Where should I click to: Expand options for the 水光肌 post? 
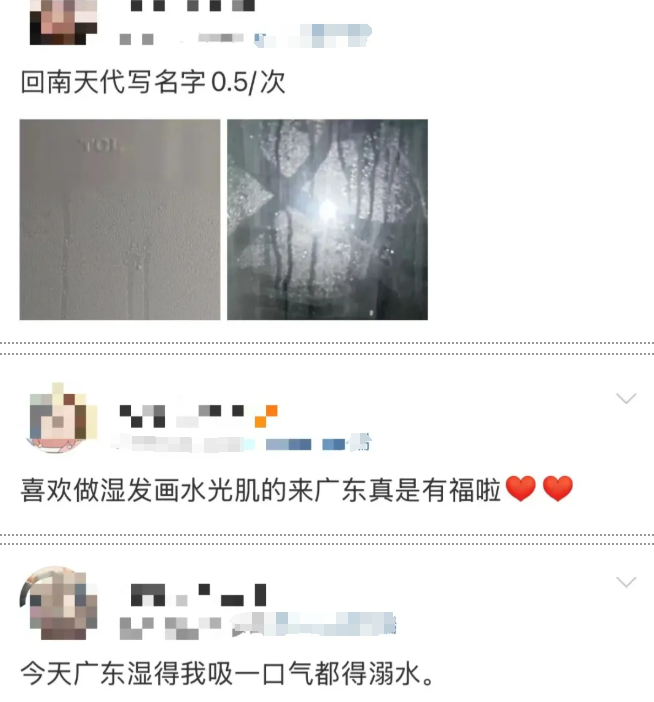pos(626,399)
